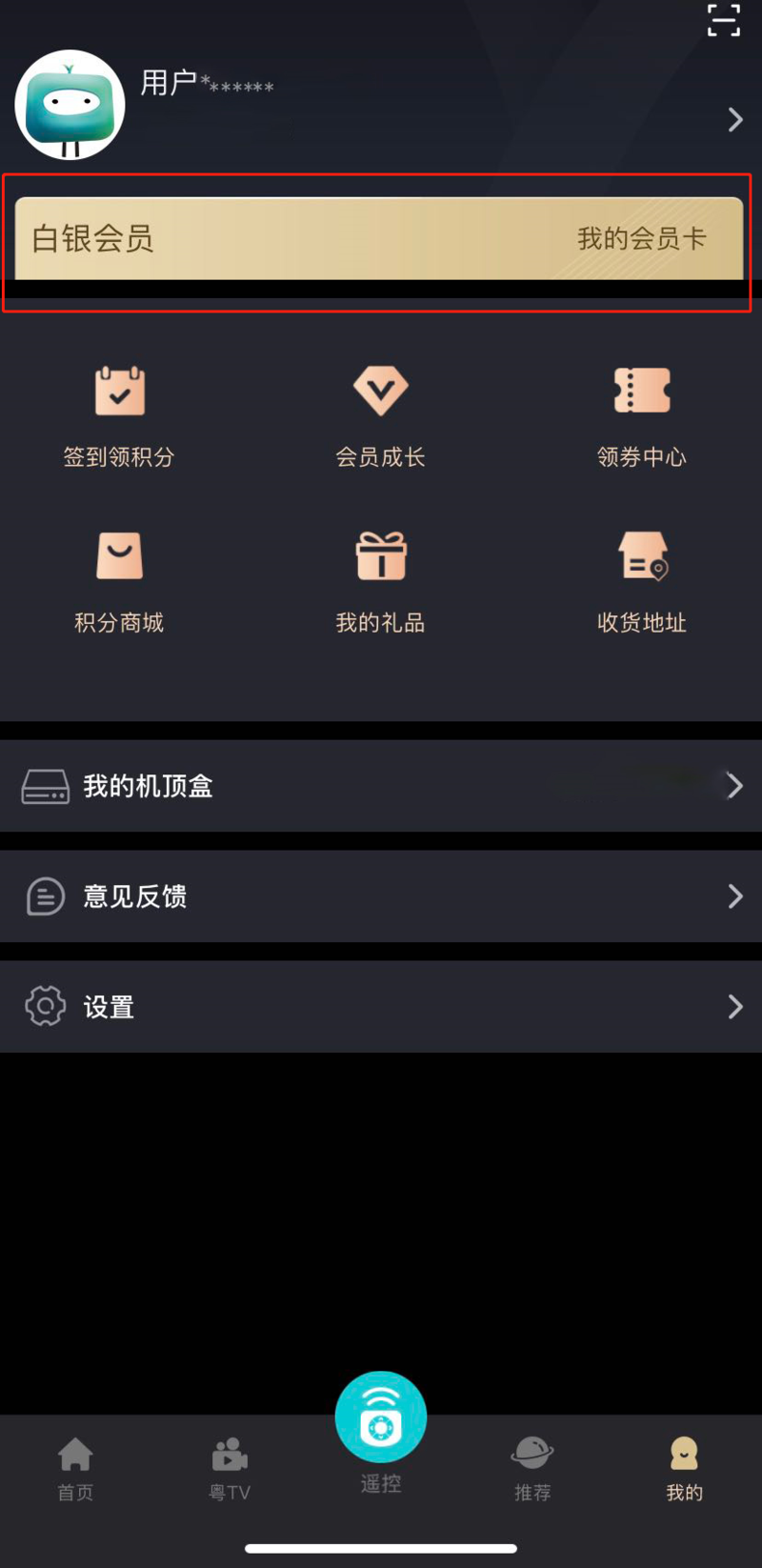Open 意见反馈 feedback
This screenshot has width=762, height=1568.
click(381, 896)
